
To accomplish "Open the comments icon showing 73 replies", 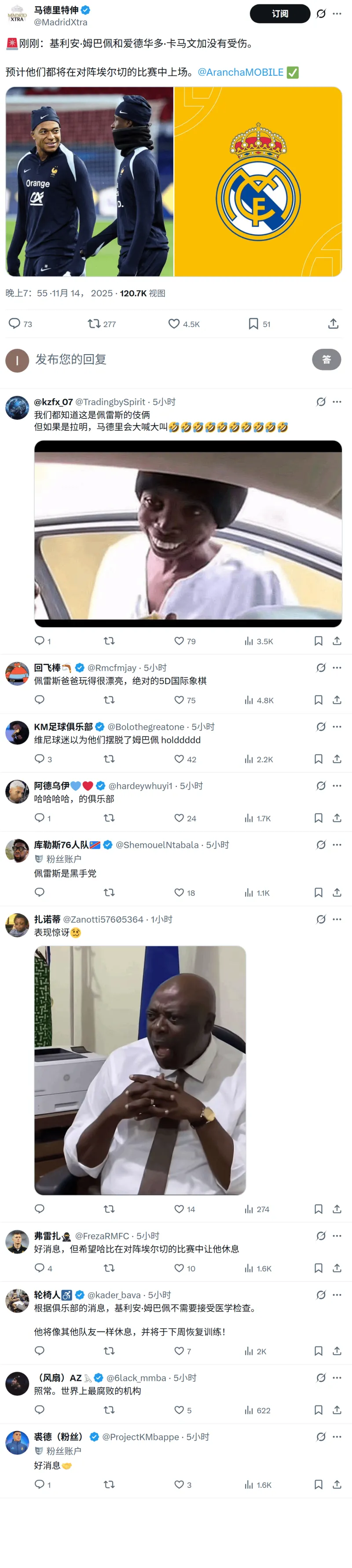I will coord(15,324).
